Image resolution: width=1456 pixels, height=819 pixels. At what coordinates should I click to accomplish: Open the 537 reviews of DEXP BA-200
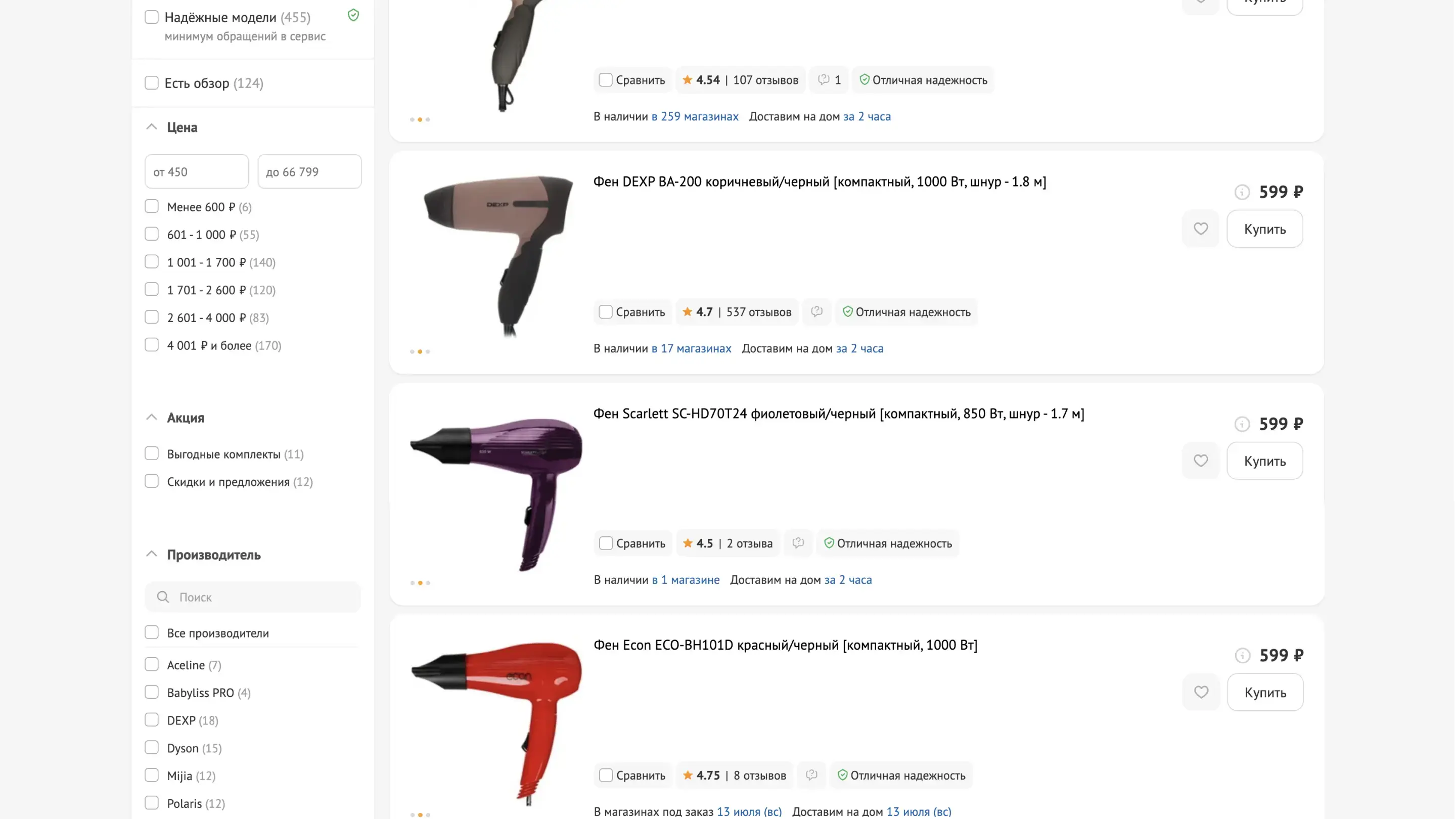pos(758,312)
